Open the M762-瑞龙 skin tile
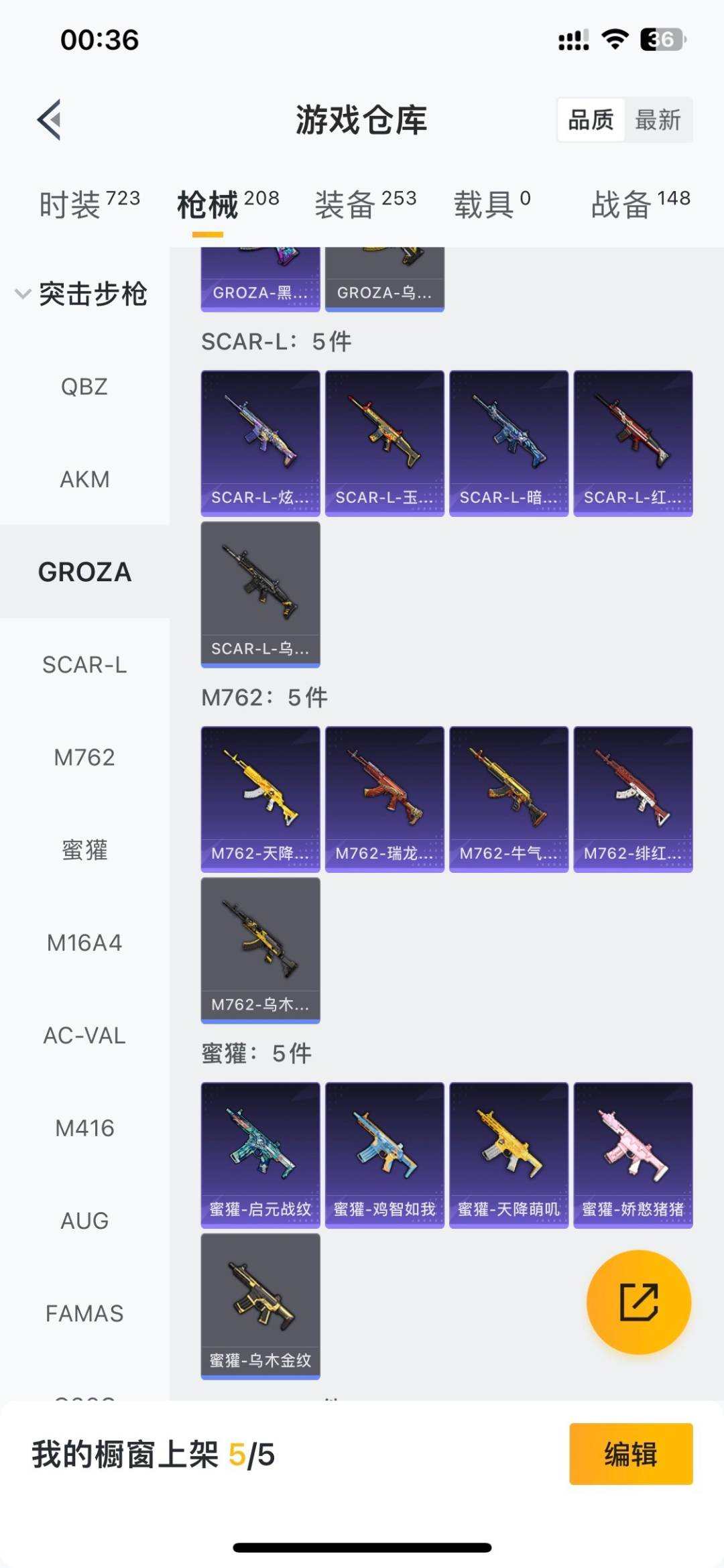 point(384,798)
